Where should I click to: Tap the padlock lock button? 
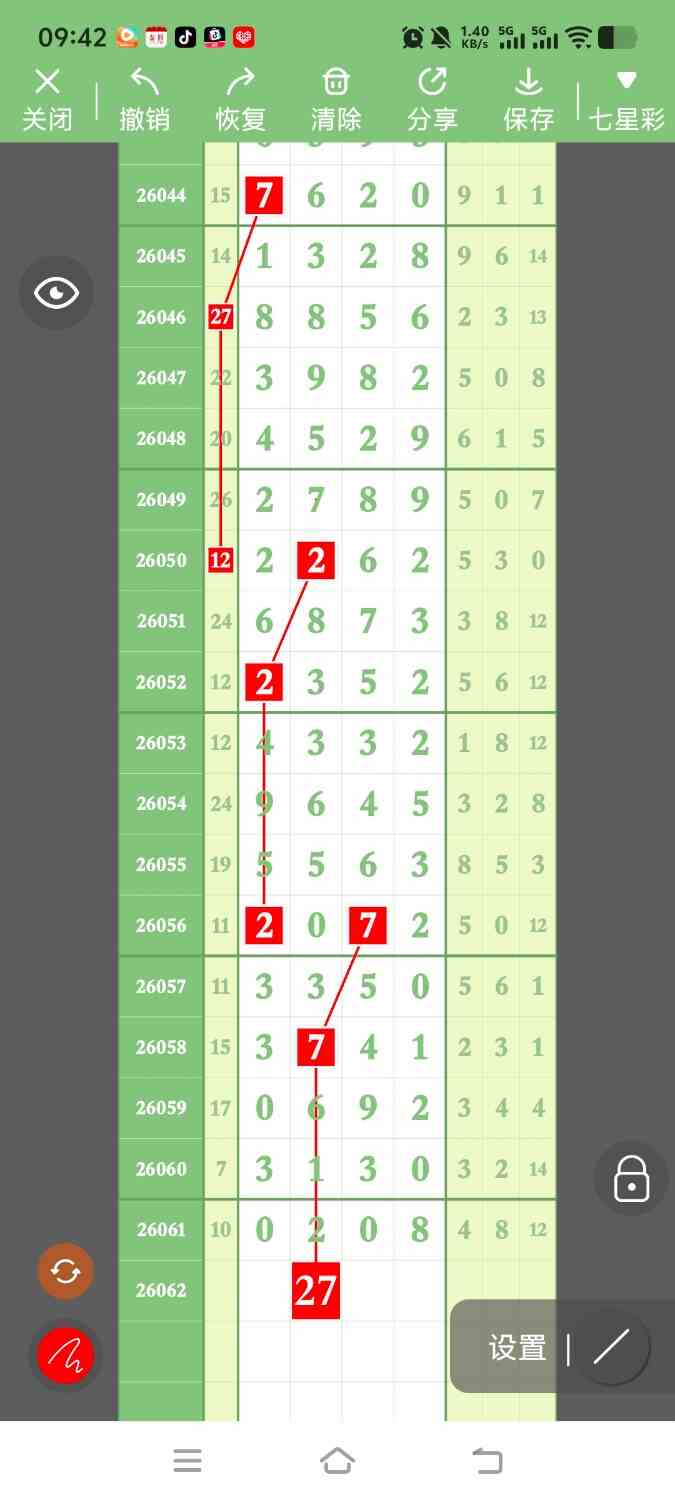click(x=631, y=1178)
